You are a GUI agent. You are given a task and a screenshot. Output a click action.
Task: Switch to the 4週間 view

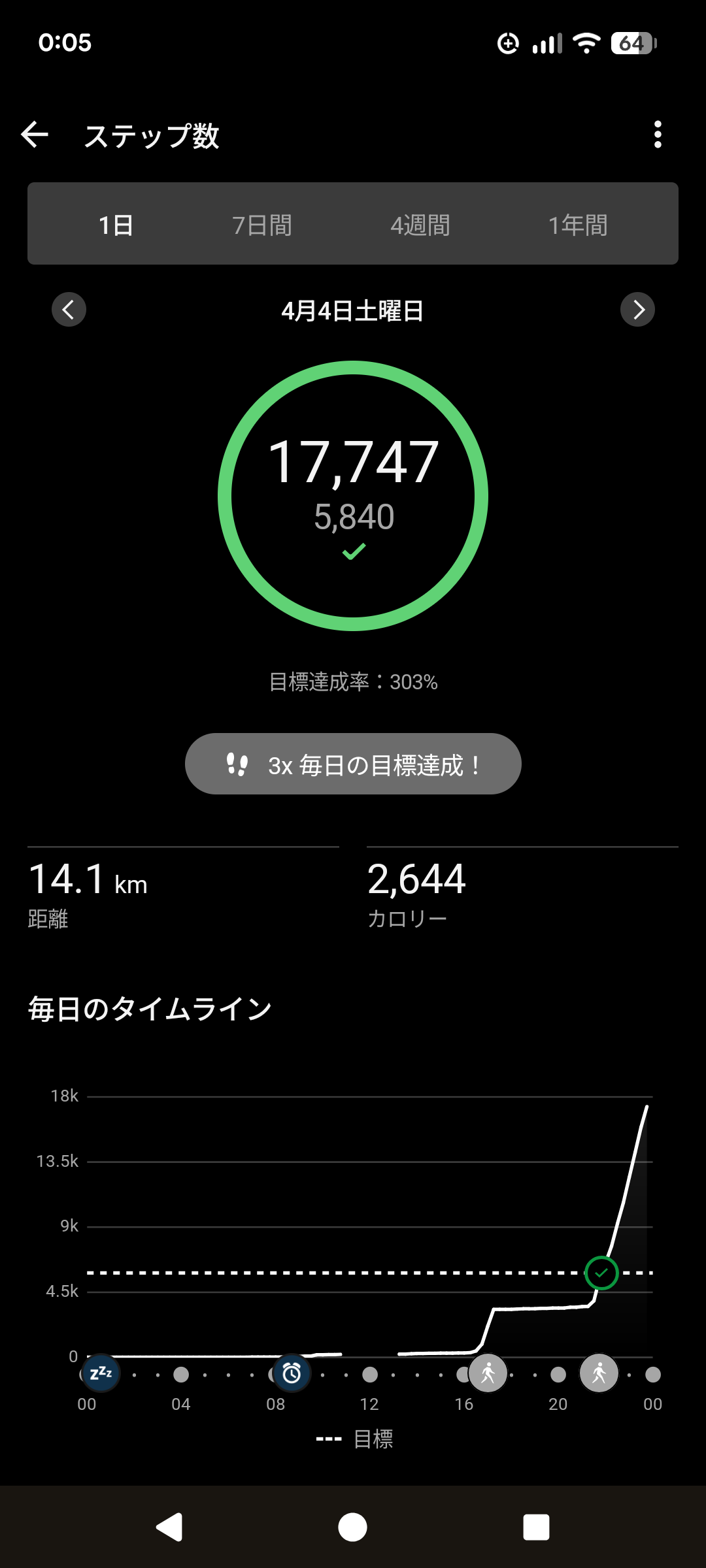(420, 225)
